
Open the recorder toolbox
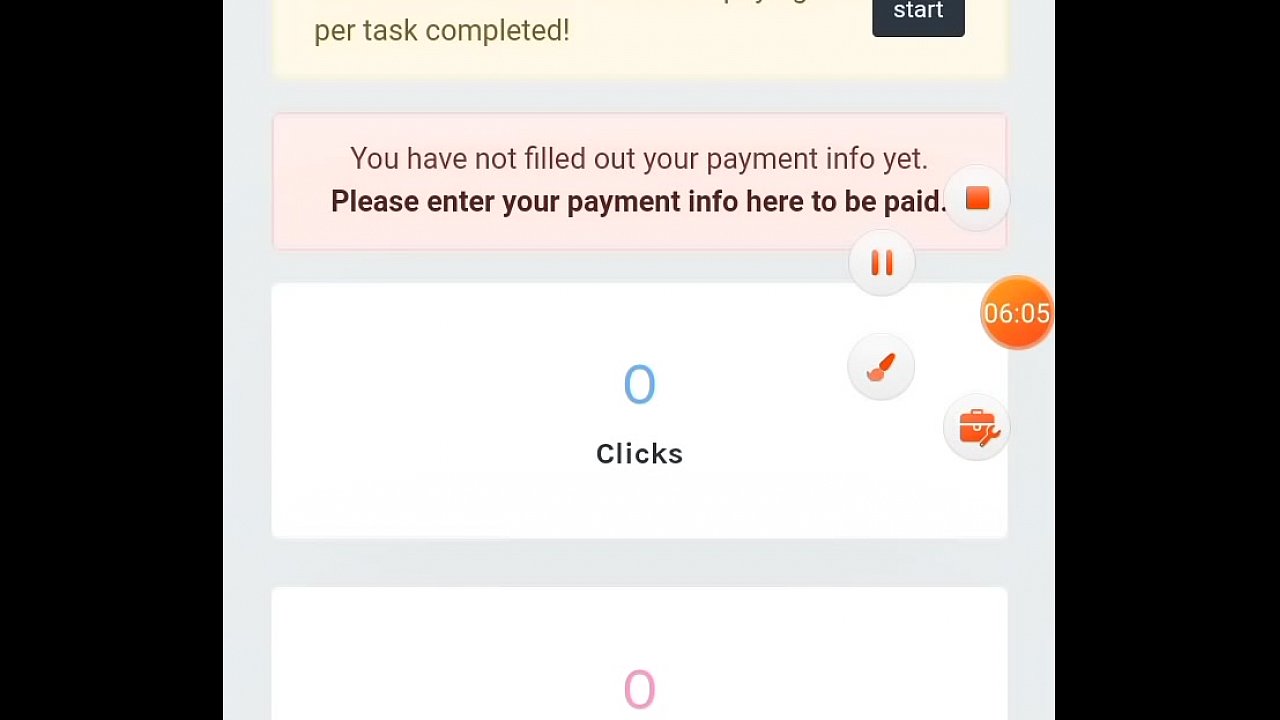[x=977, y=428]
